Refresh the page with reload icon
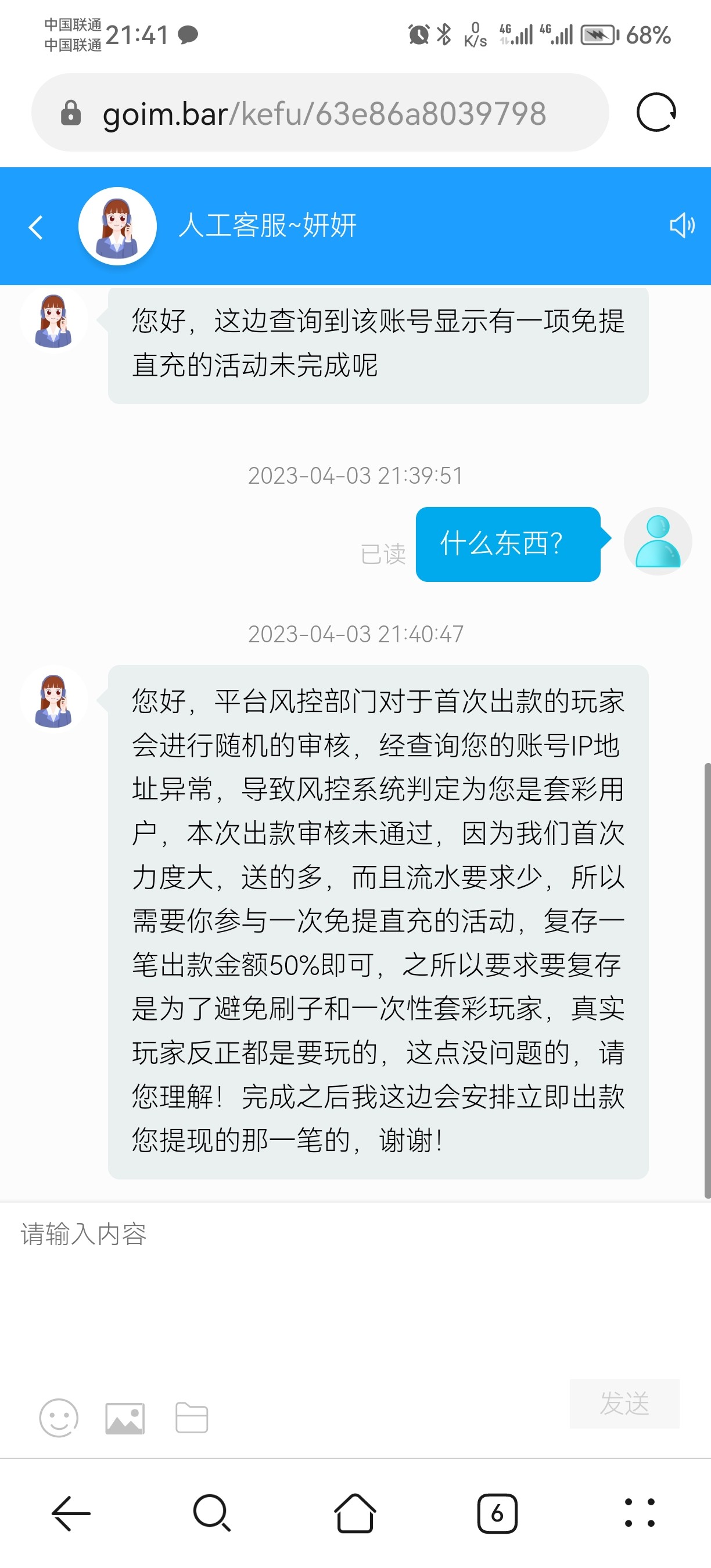 click(x=656, y=113)
